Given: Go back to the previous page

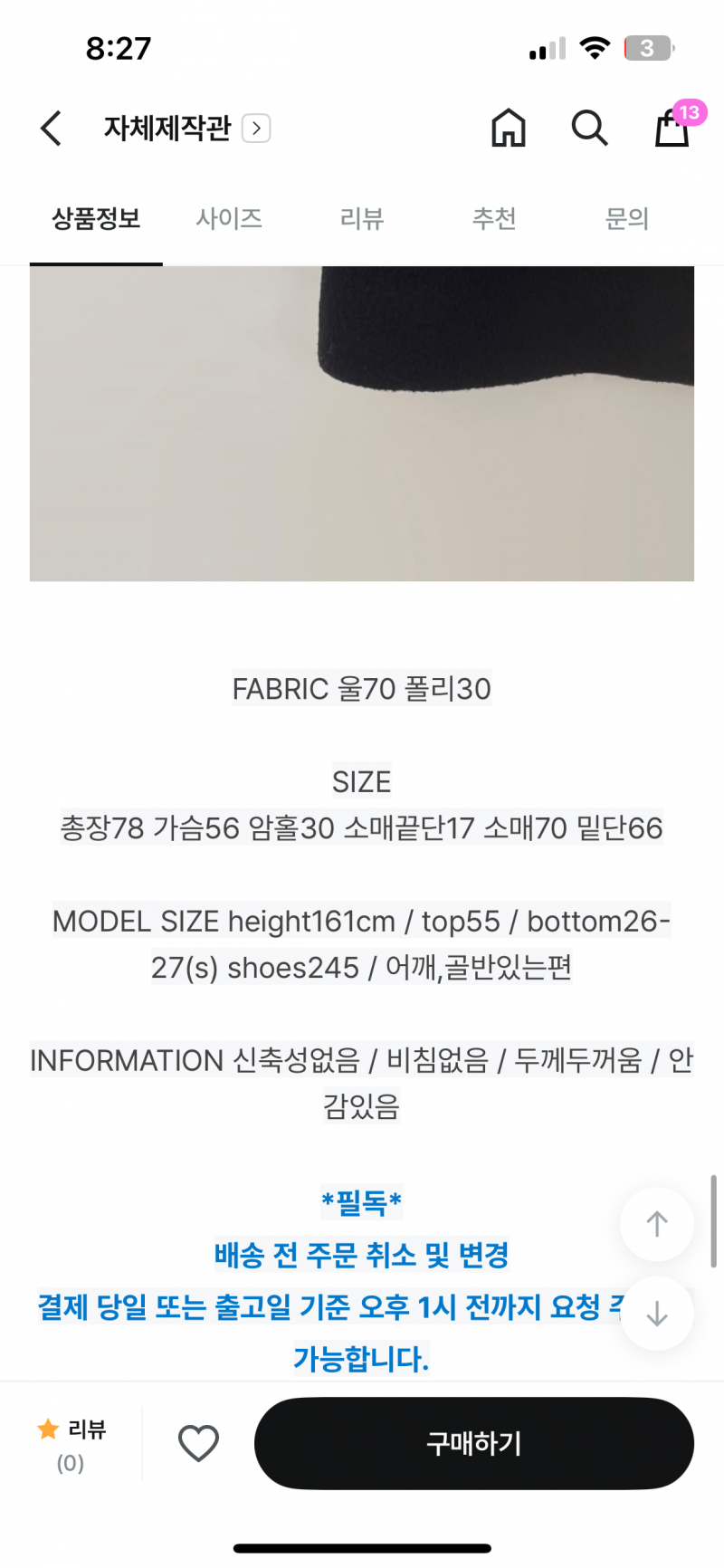Looking at the screenshot, I should coord(52,129).
